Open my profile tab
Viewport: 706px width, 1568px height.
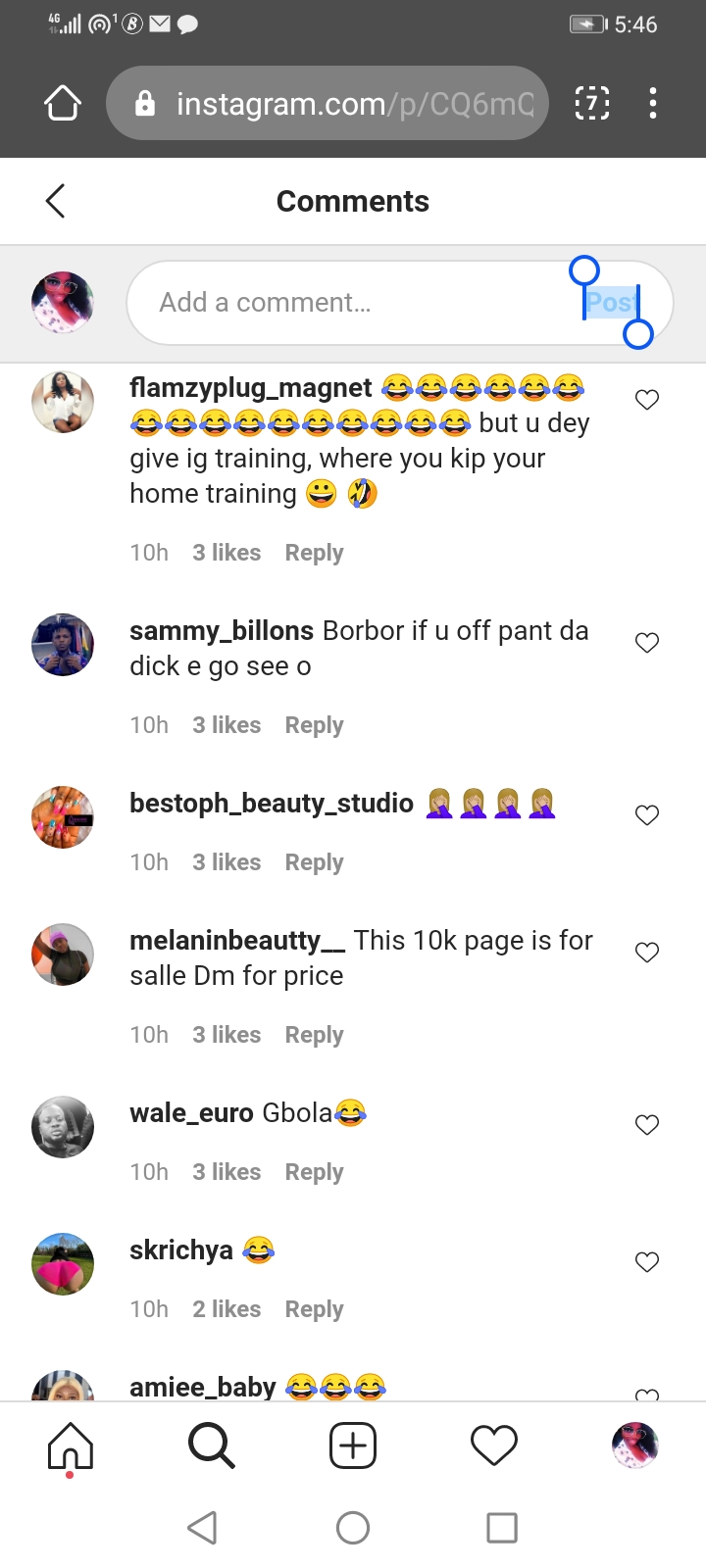point(634,1446)
